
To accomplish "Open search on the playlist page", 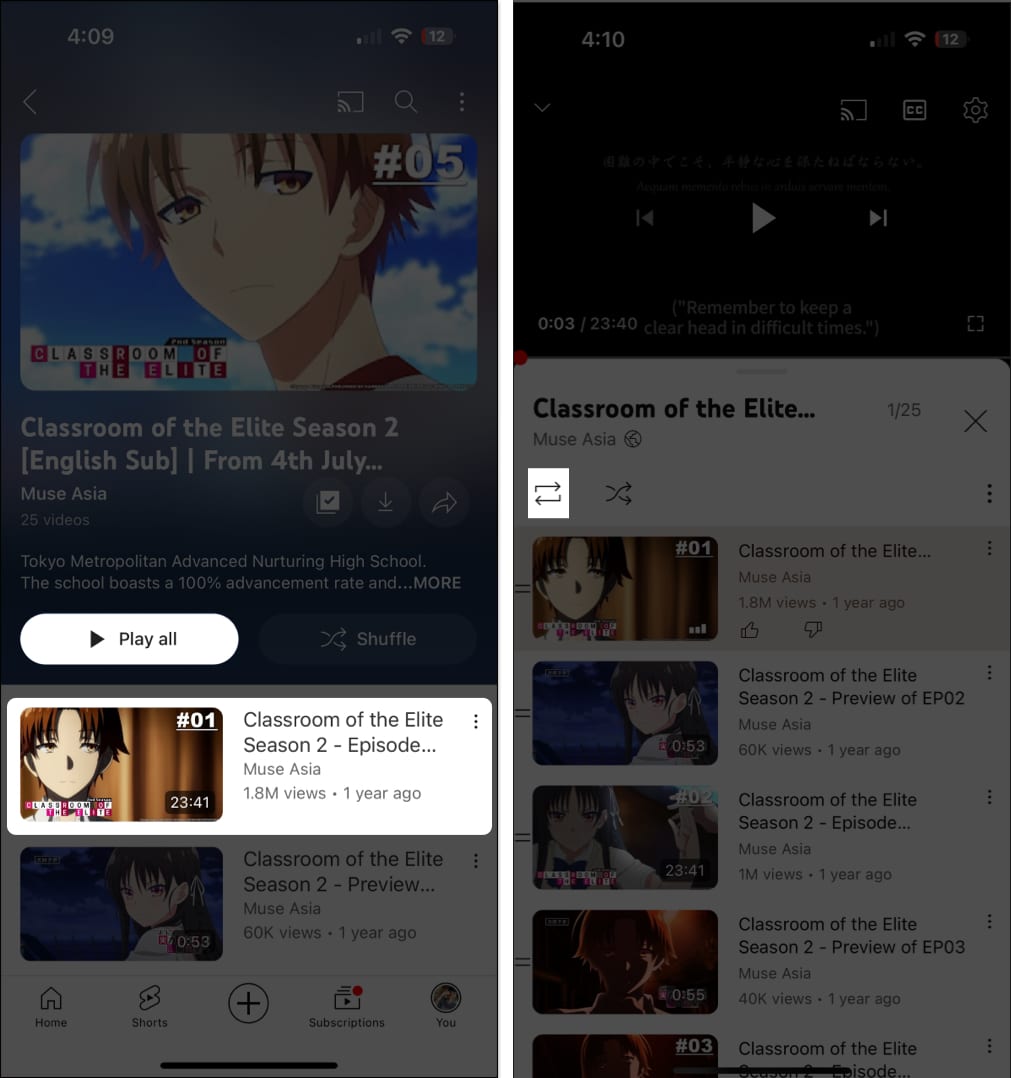I will [x=405, y=102].
